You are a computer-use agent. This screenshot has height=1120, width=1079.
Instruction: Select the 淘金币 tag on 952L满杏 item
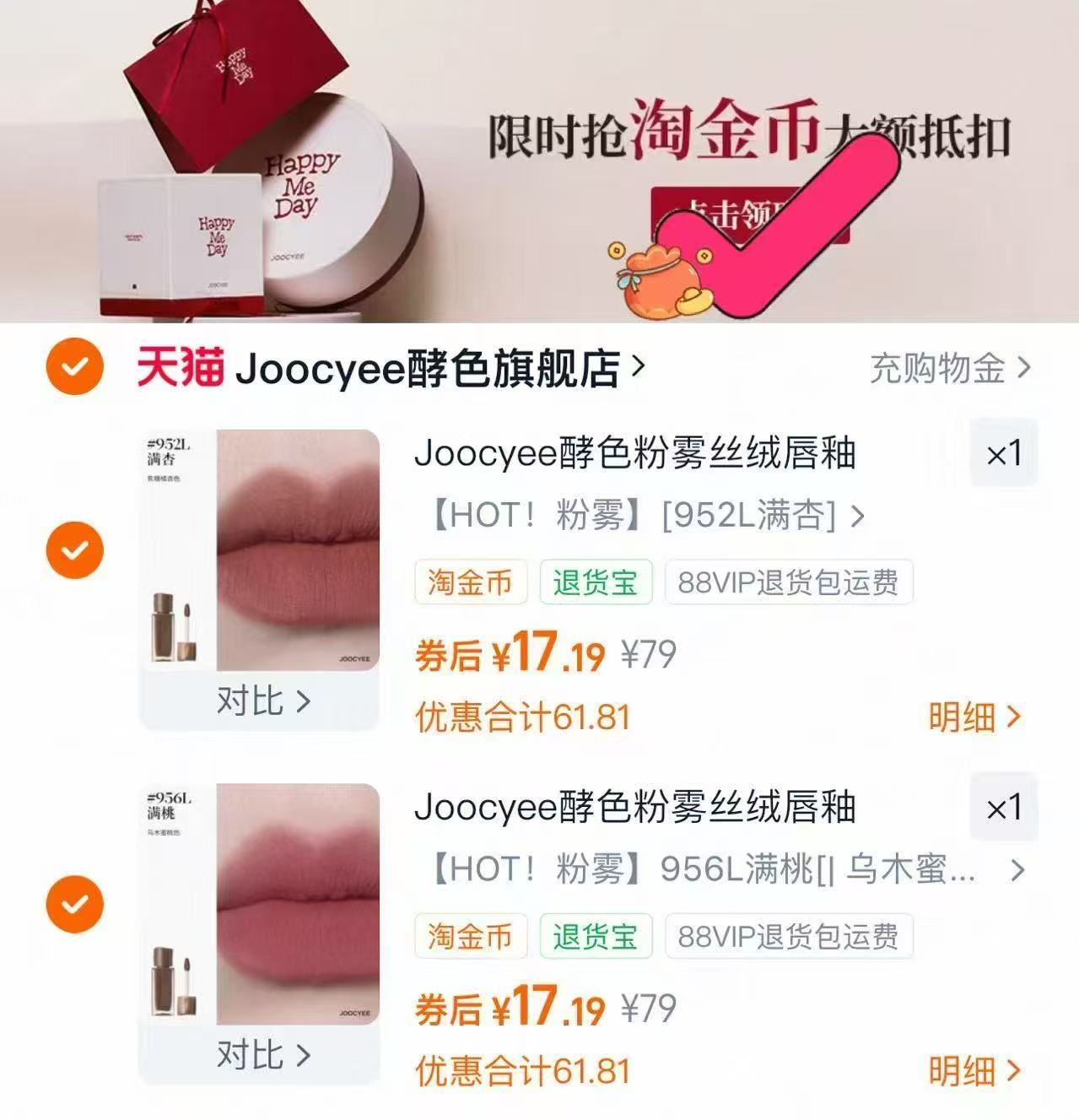pyautogui.click(x=470, y=582)
